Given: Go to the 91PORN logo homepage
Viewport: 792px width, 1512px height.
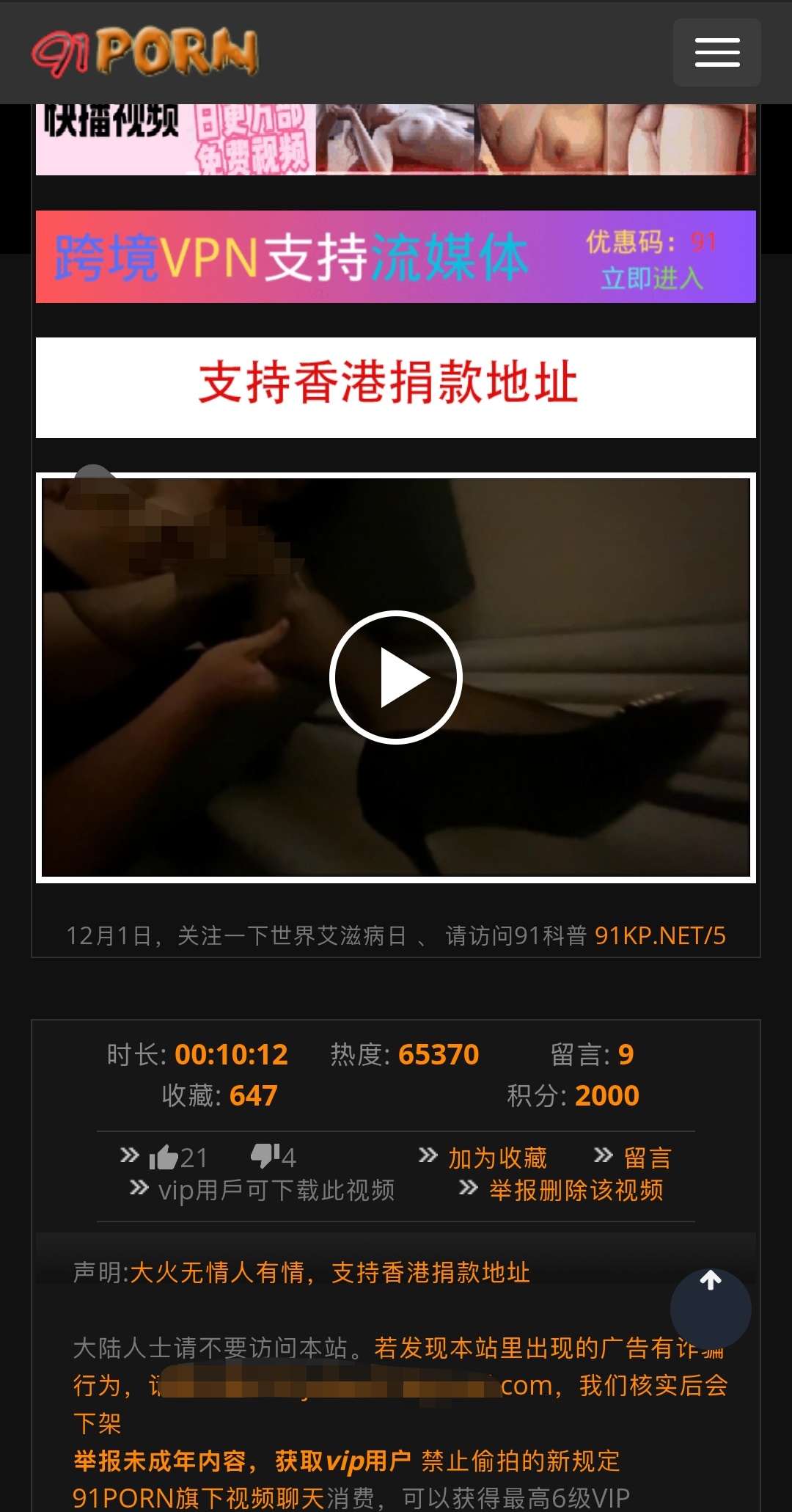Looking at the screenshot, I should point(145,53).
